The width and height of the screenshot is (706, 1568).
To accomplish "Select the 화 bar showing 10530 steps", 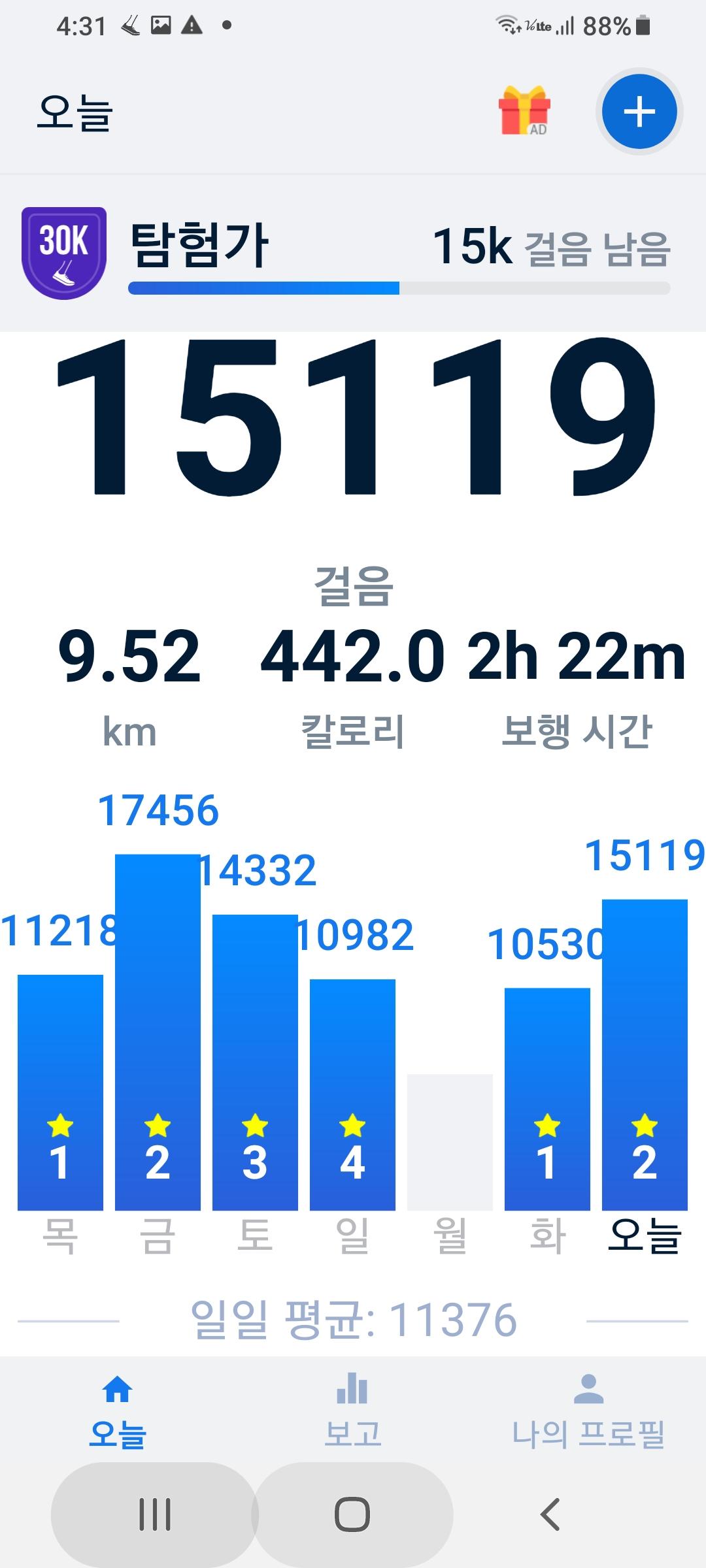I will (547, 1098).
